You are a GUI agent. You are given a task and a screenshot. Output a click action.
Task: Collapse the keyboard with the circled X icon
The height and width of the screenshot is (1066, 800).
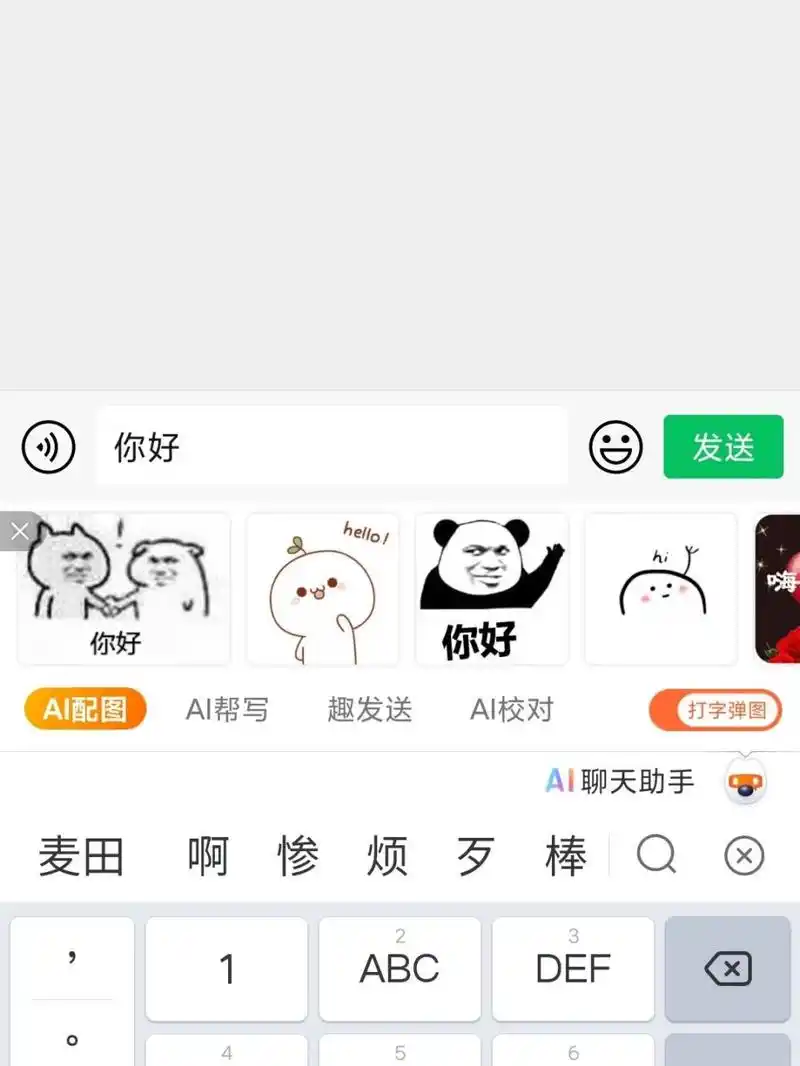click(743, 856)
